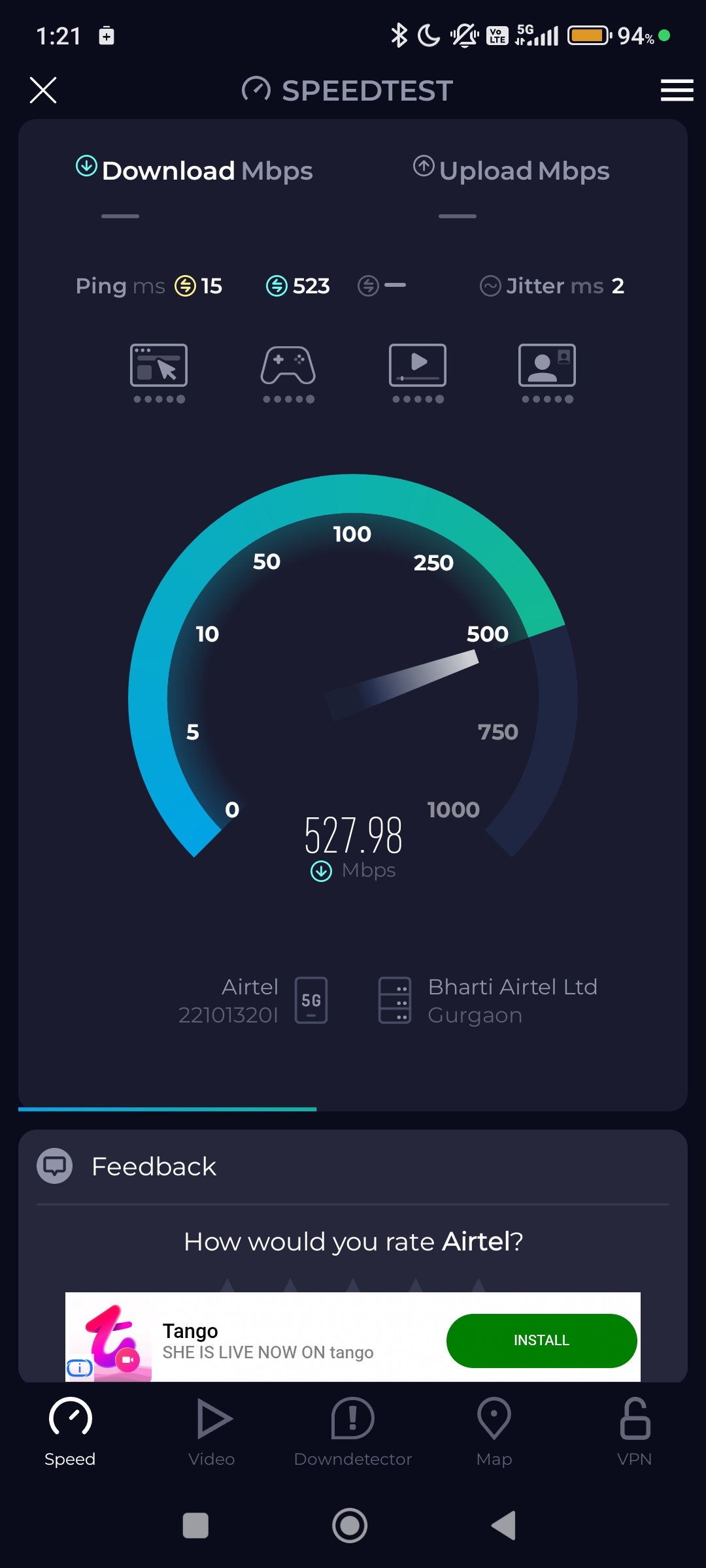Screen dimensions: 706x1568
Task: Select the Speed tab
Action: pyautogui.click(x=70, y=1432)
